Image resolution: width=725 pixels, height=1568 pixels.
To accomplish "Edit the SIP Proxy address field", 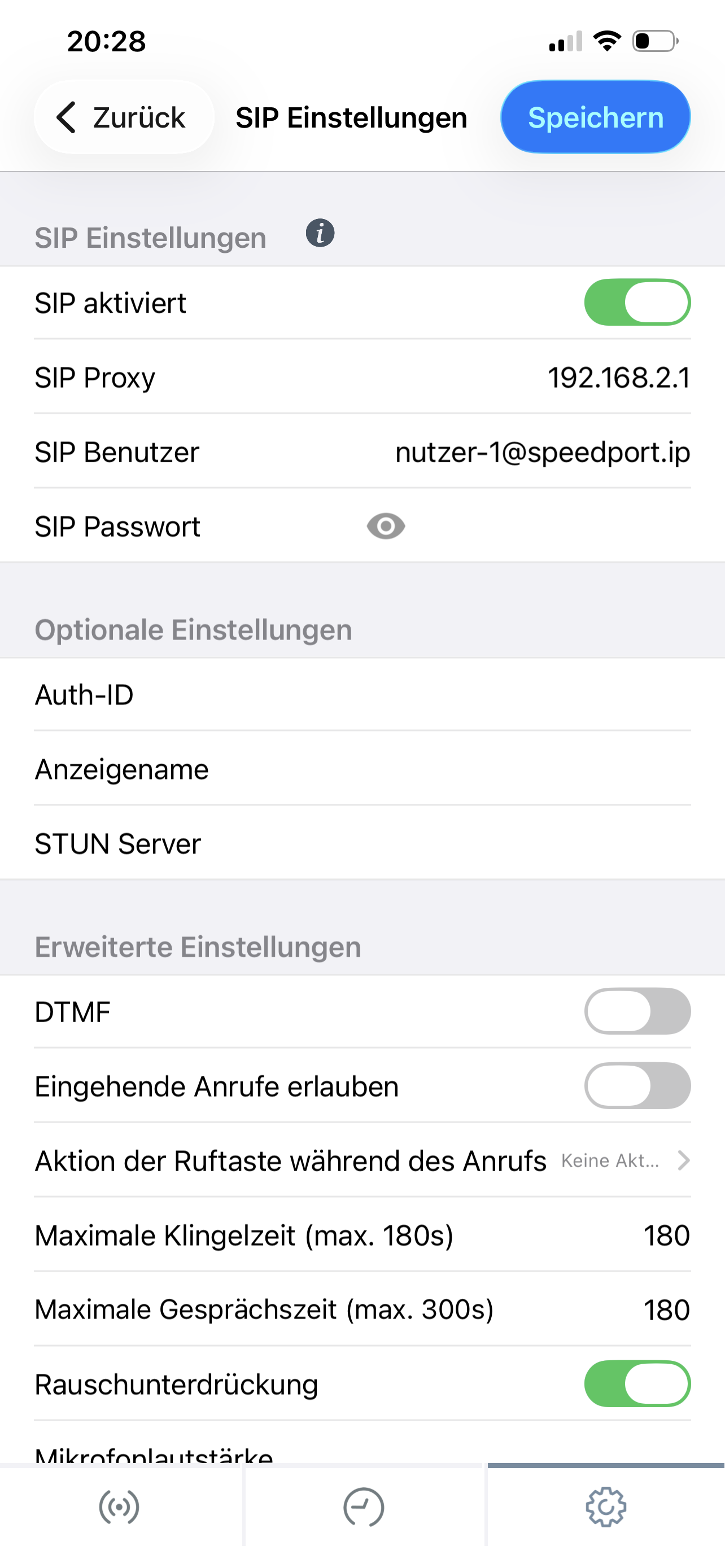I will (618, 378).
